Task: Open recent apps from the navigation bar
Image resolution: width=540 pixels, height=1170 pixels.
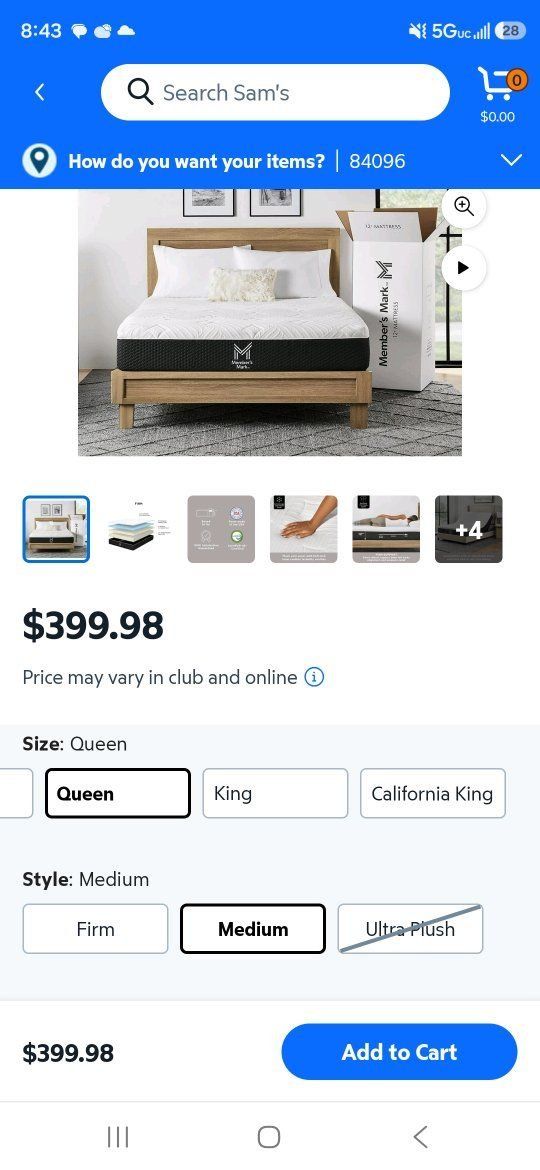Action: (118, 1136)
